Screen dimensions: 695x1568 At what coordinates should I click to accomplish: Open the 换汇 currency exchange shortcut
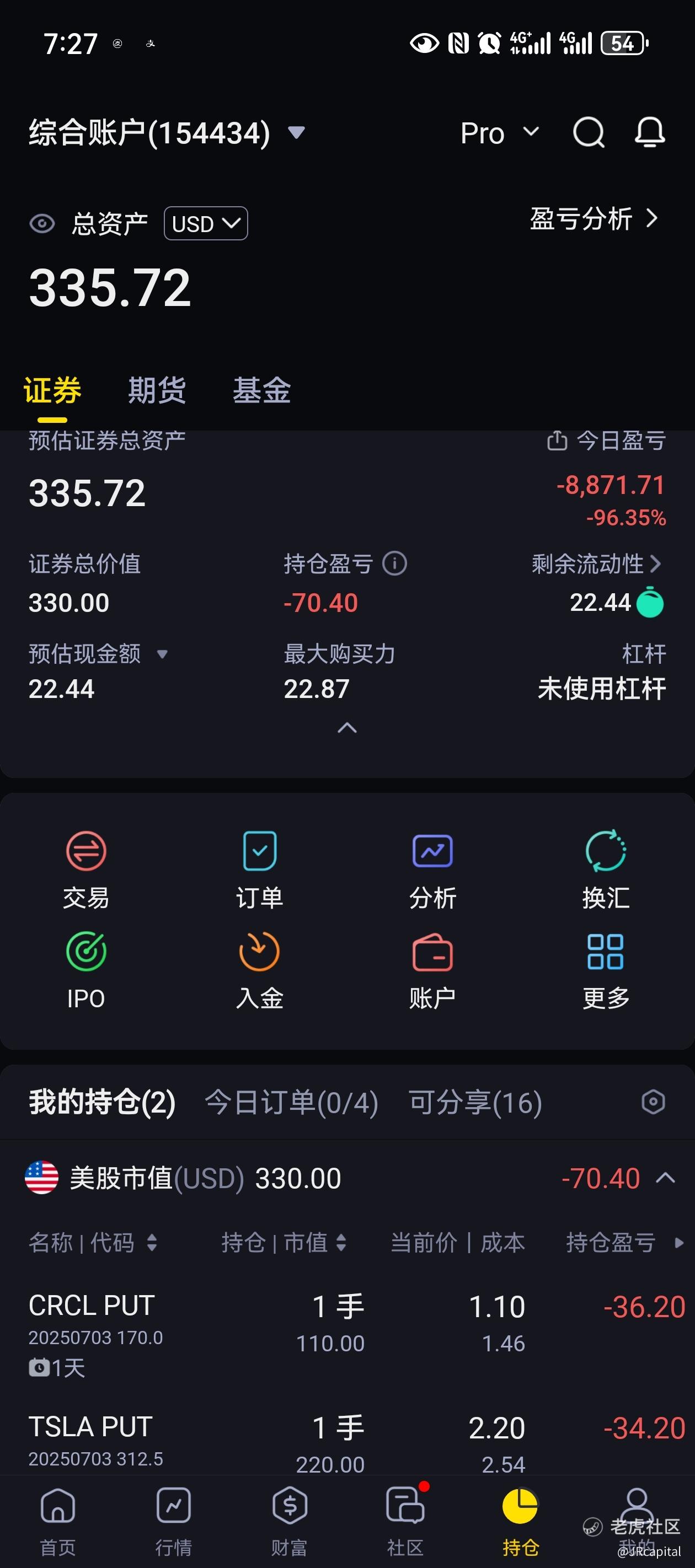point(606,869)
